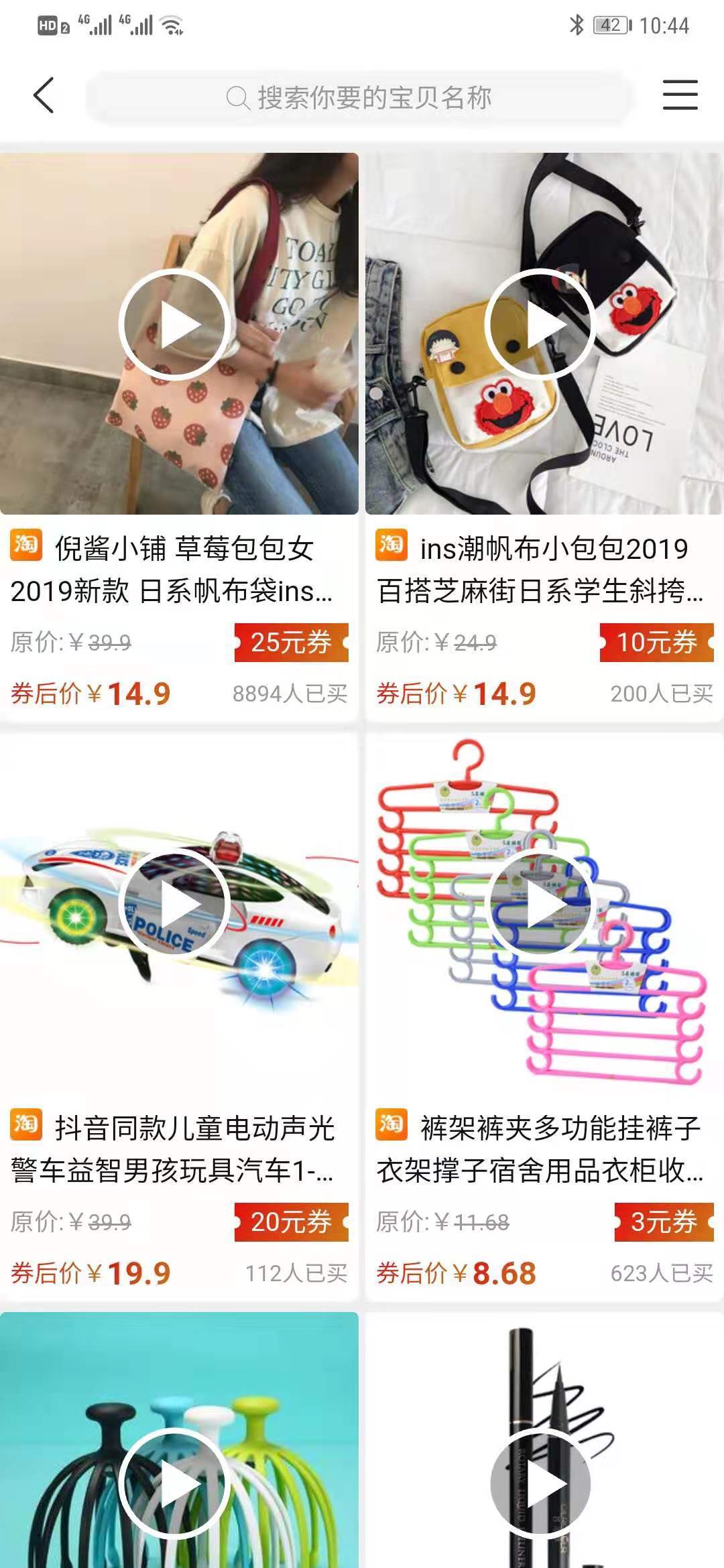Claim the 25元券 coupon
Image resolution: width=724 pixels, height=1568 pixels.
[291, 643]
